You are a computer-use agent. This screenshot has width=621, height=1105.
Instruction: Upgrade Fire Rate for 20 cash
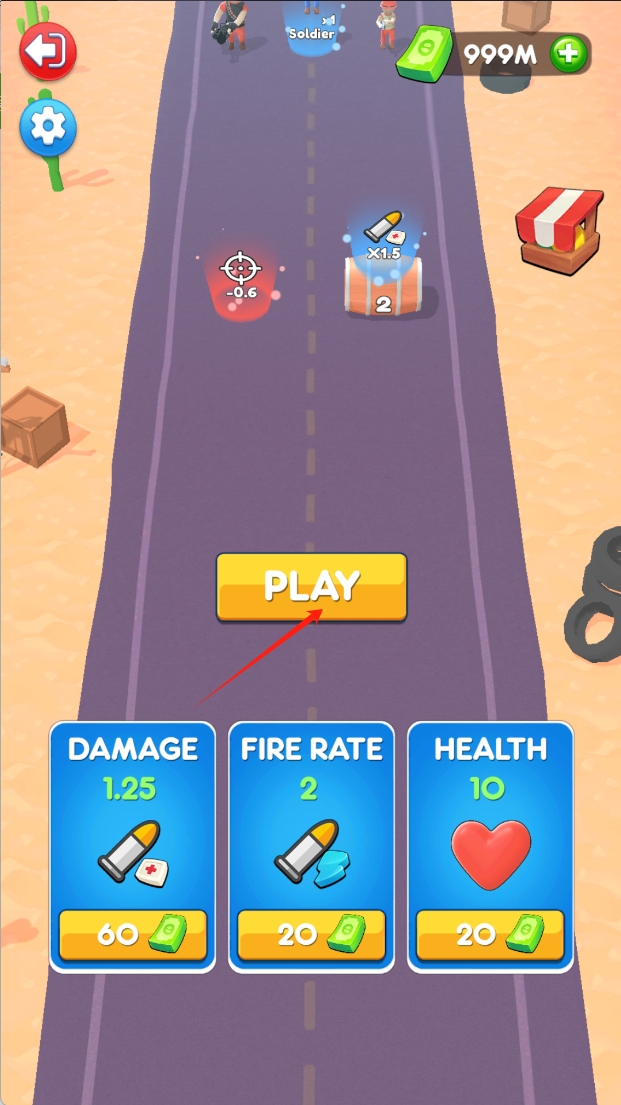(311, 935)
